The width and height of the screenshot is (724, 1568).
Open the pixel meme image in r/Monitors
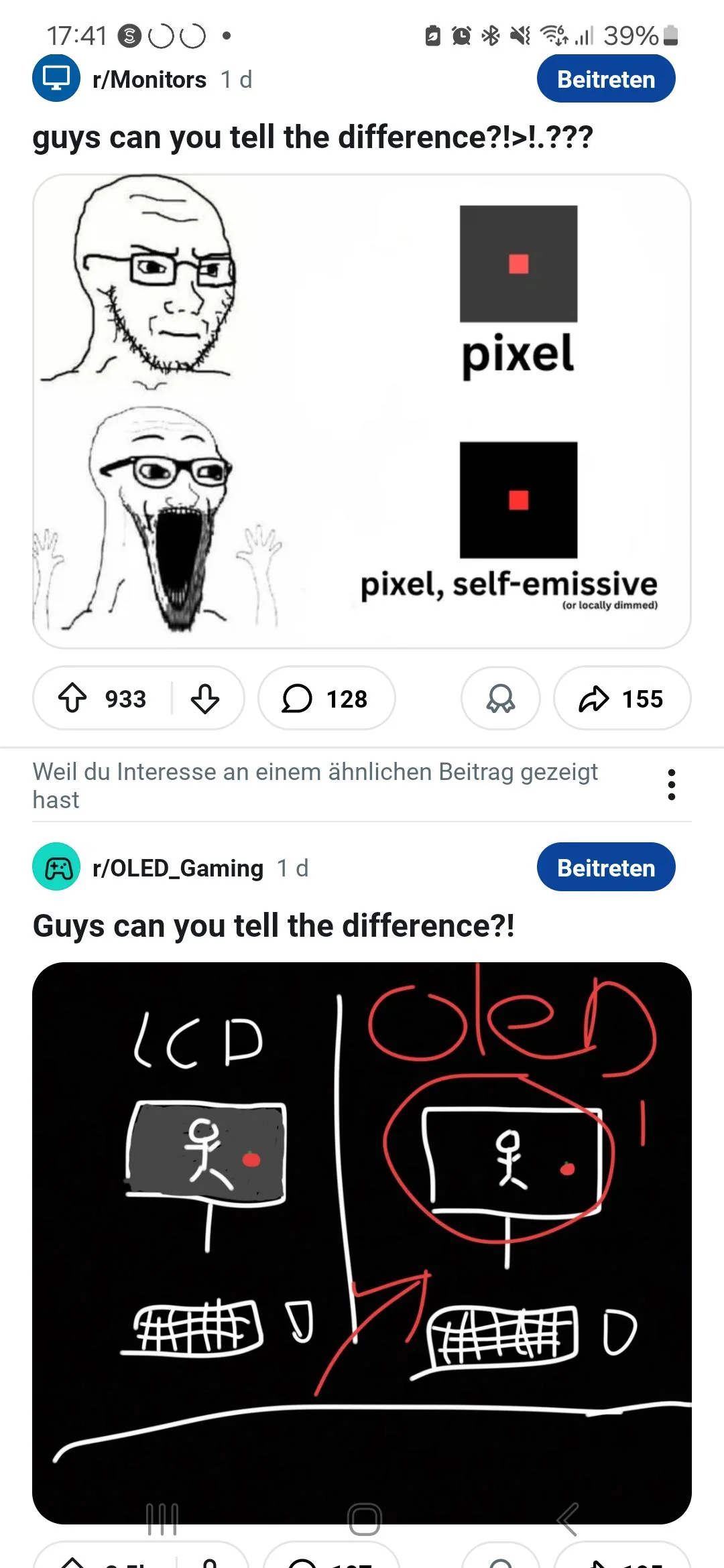pos(362,411)
